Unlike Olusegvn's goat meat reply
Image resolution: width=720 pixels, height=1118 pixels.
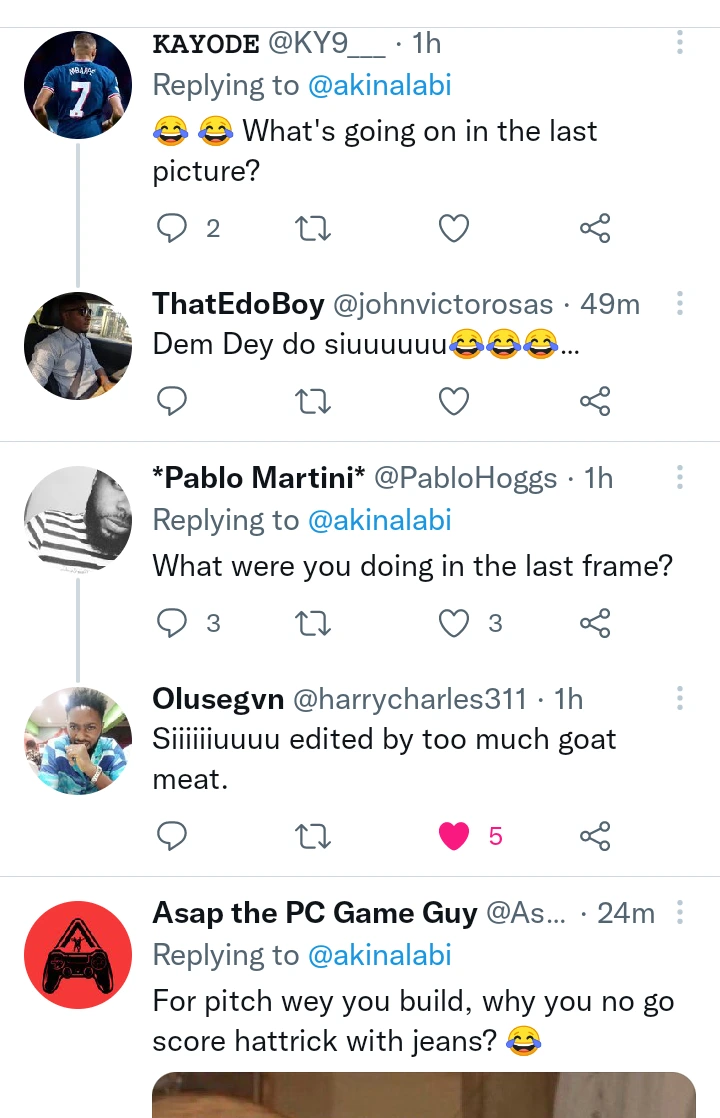pyautogui.click(x=454, y=835)
